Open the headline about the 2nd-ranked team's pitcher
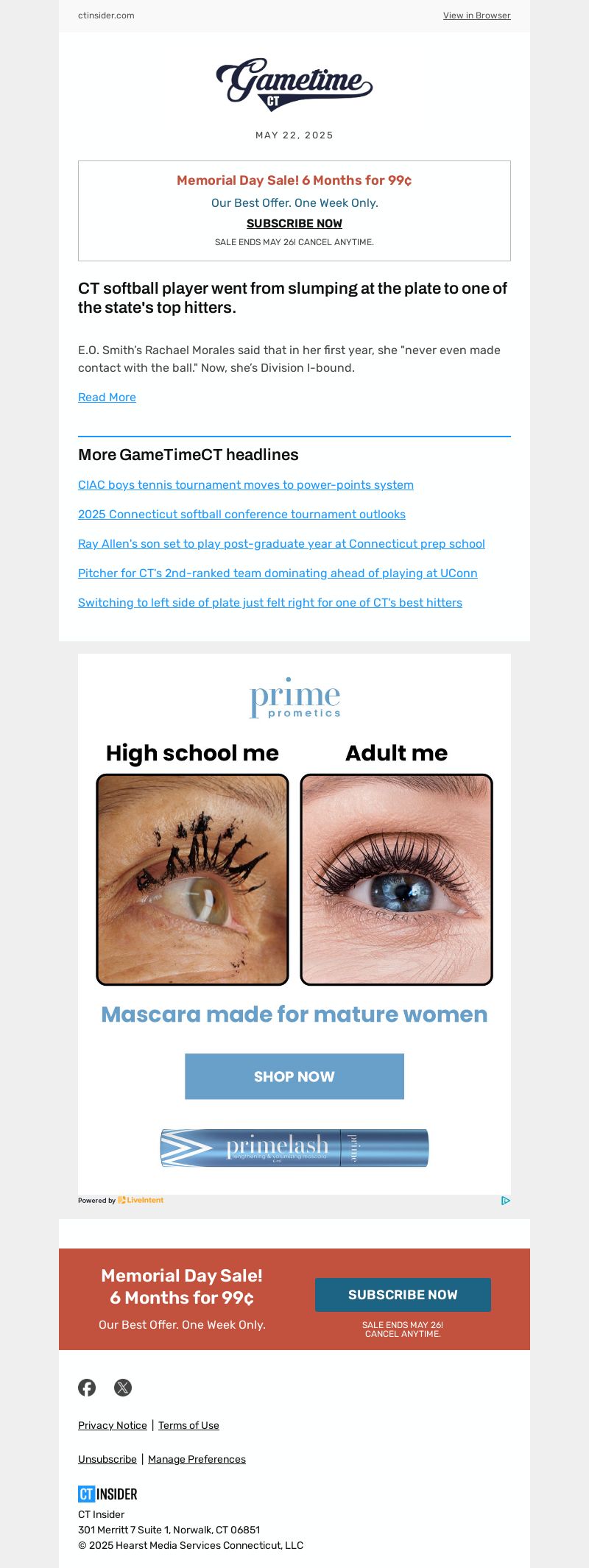The image size is (589, 1568). pos(278,573)
